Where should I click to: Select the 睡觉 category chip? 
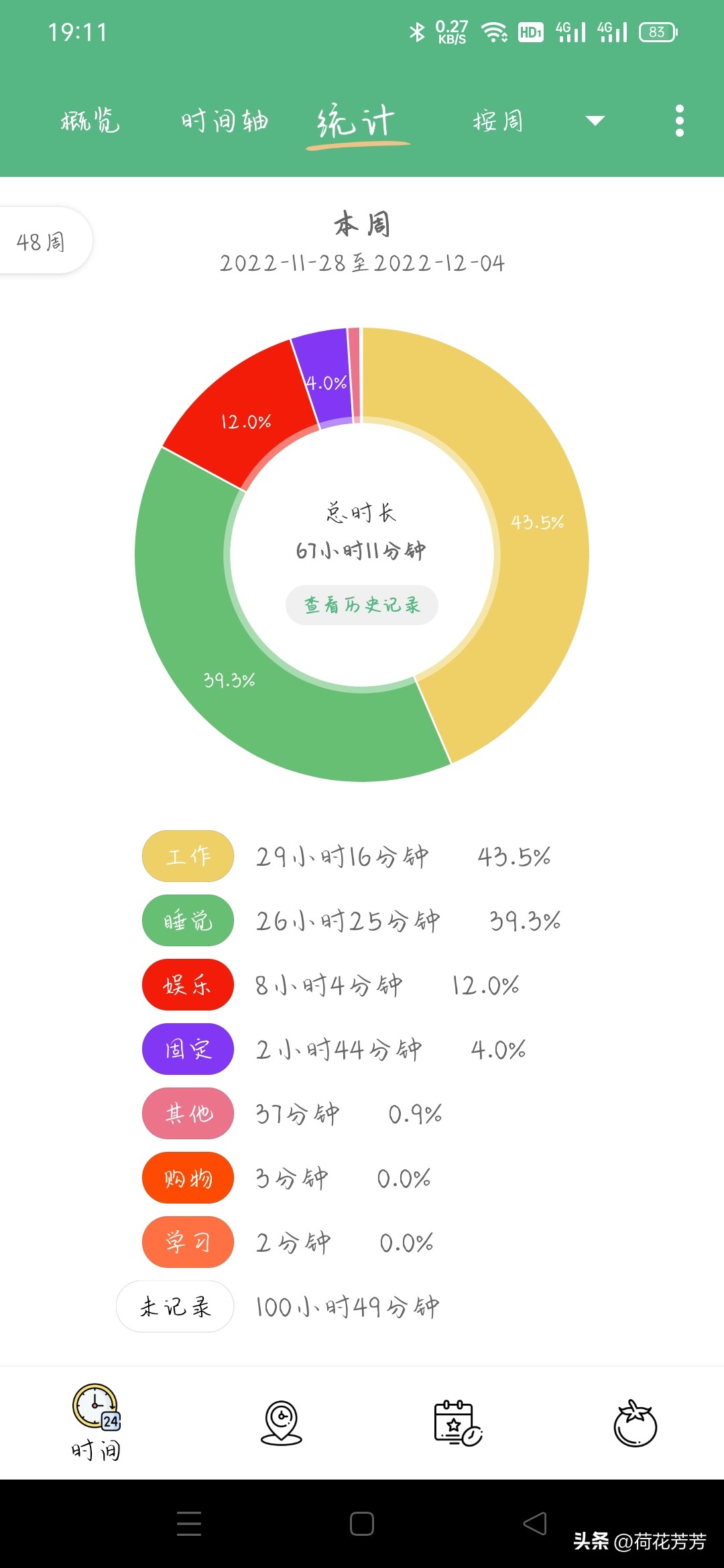pos(188,920)
